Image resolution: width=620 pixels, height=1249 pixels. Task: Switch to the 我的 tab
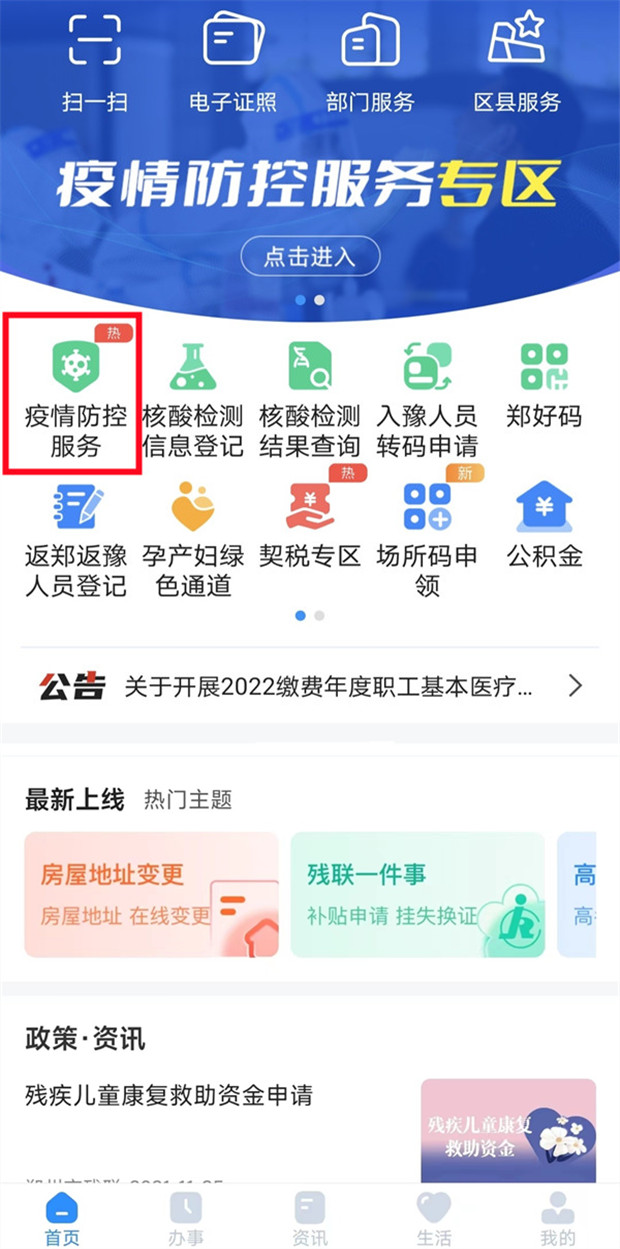pyautogui.click(x=557, y=1219)
